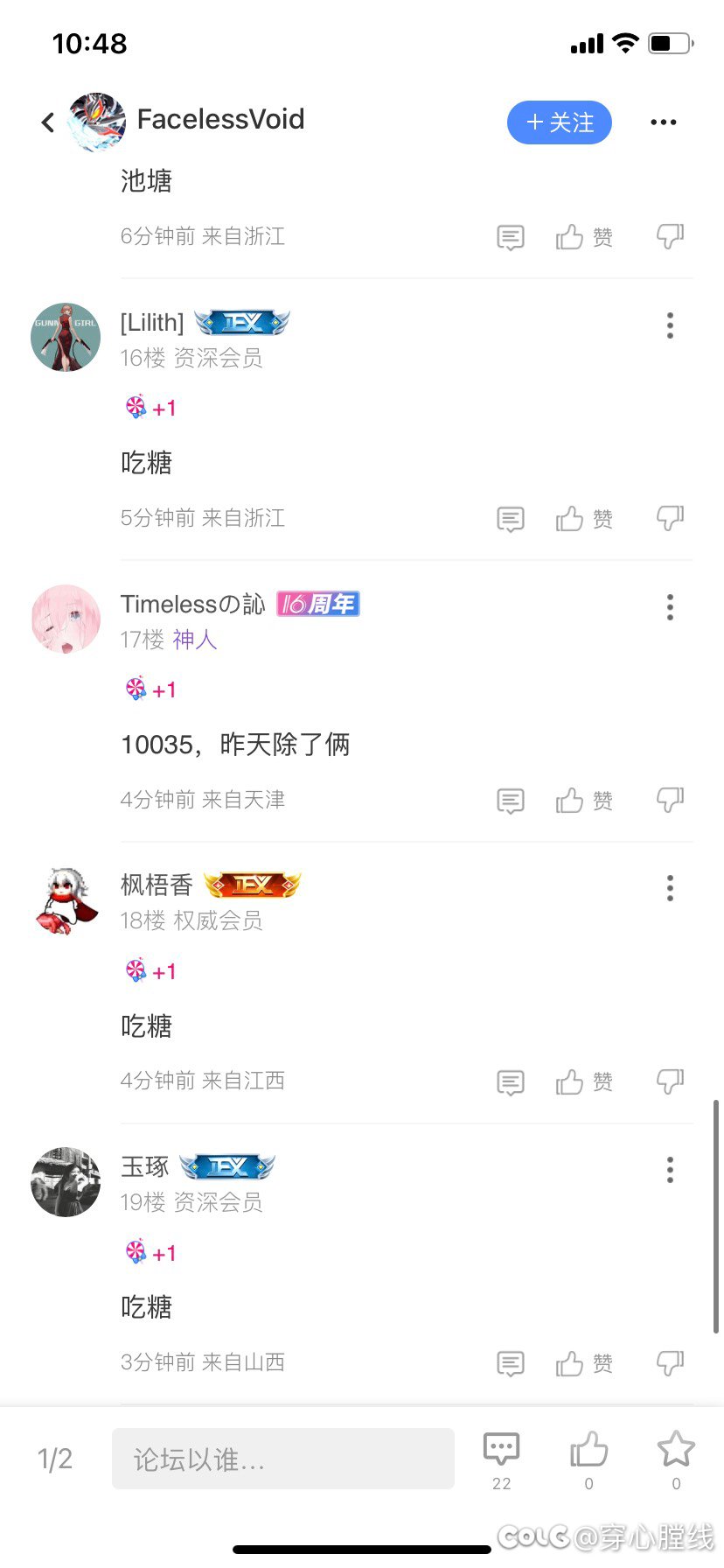Reply to 玉琢's 19楼 comment

point(511,1363)
